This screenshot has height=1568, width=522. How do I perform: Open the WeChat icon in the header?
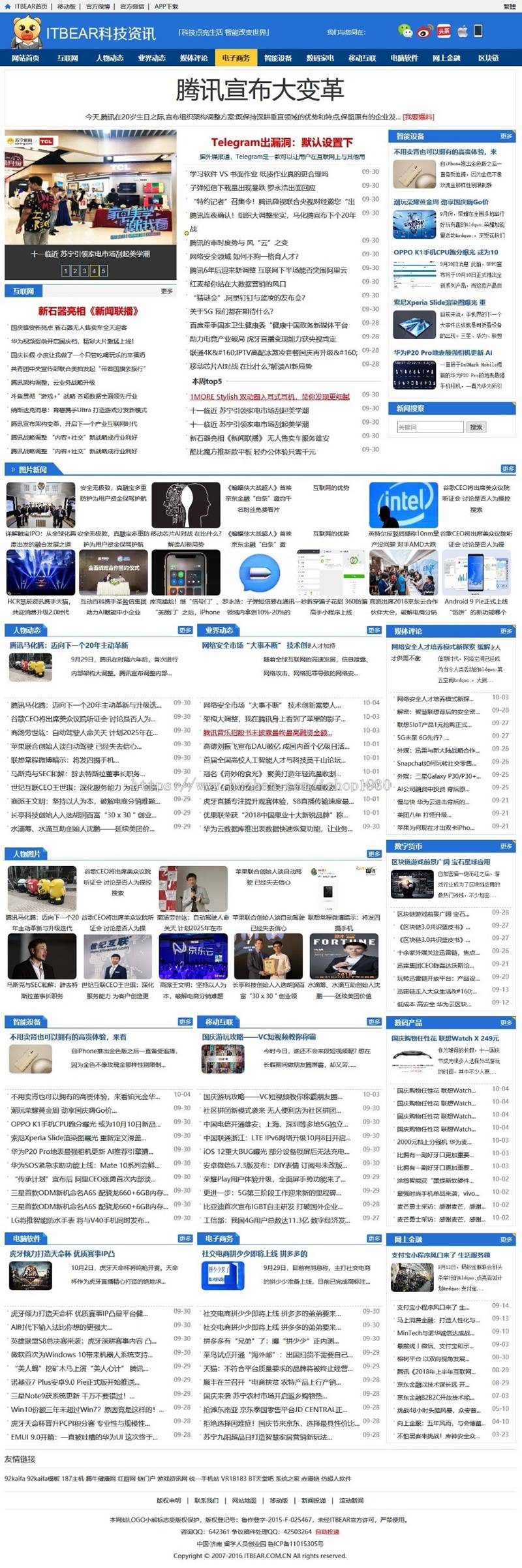(x=405, y=31)
